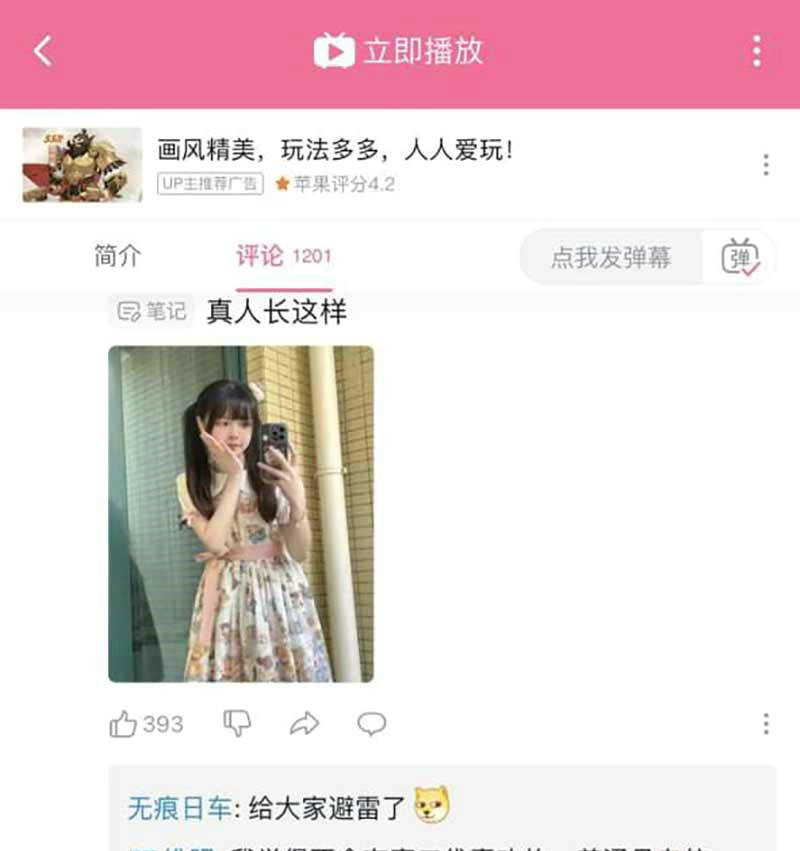Like the 真人长这样 comment
Viewport: 800px width, 851px height.
124,724
